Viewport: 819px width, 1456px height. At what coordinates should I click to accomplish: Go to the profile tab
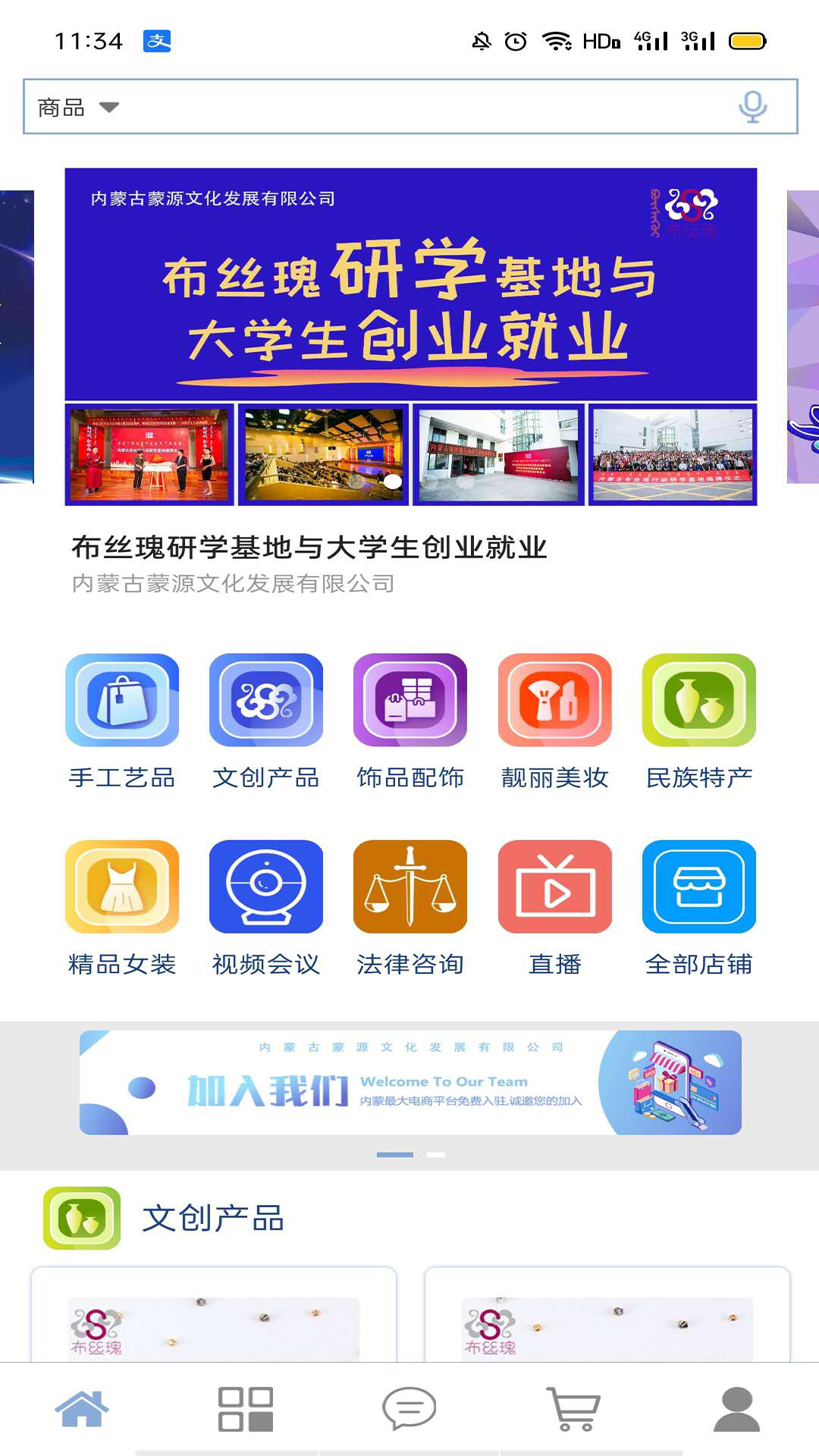pyautogui.click(x=737, y=1409)
